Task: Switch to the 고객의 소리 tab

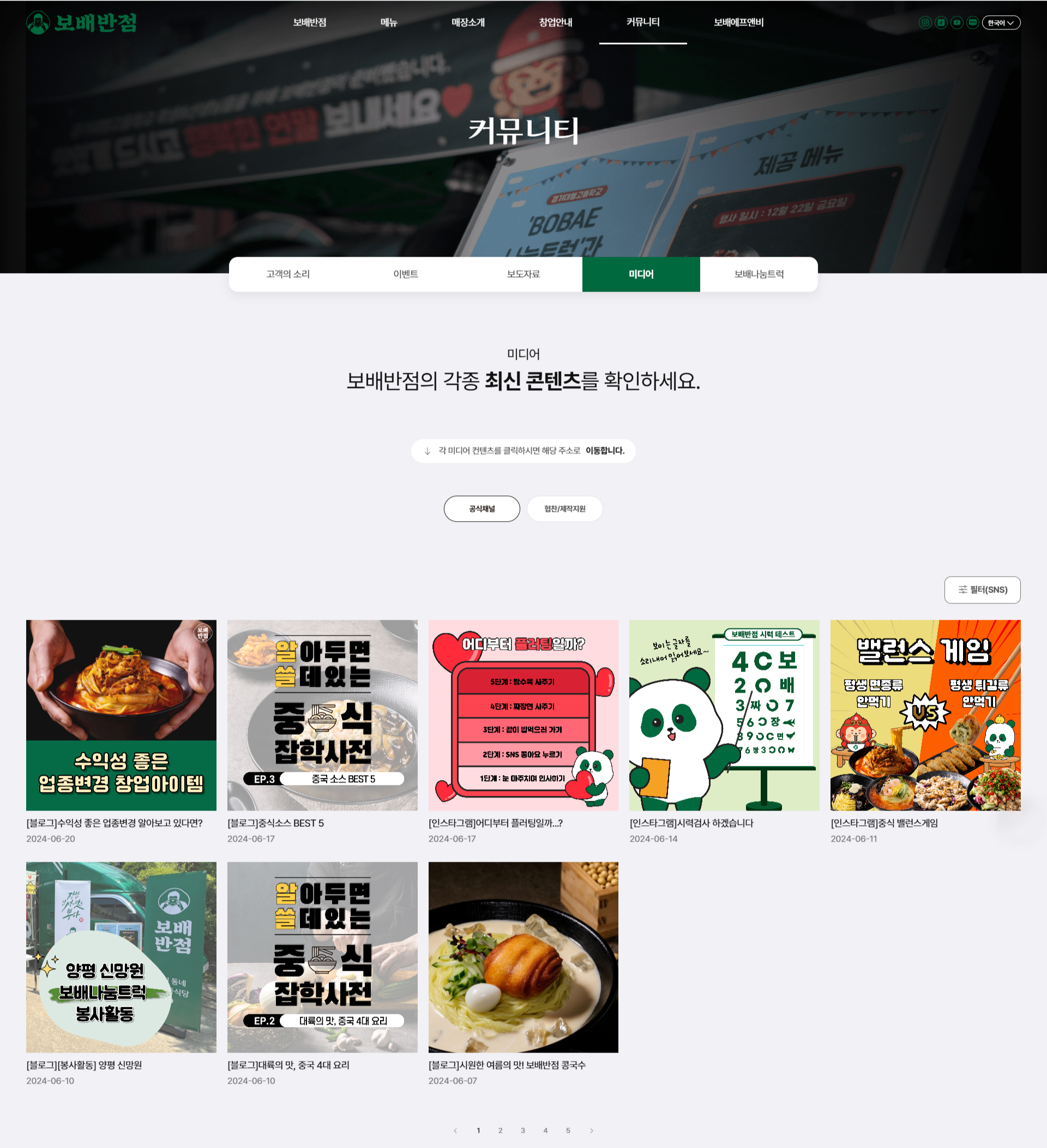Action: pos(288,275)
